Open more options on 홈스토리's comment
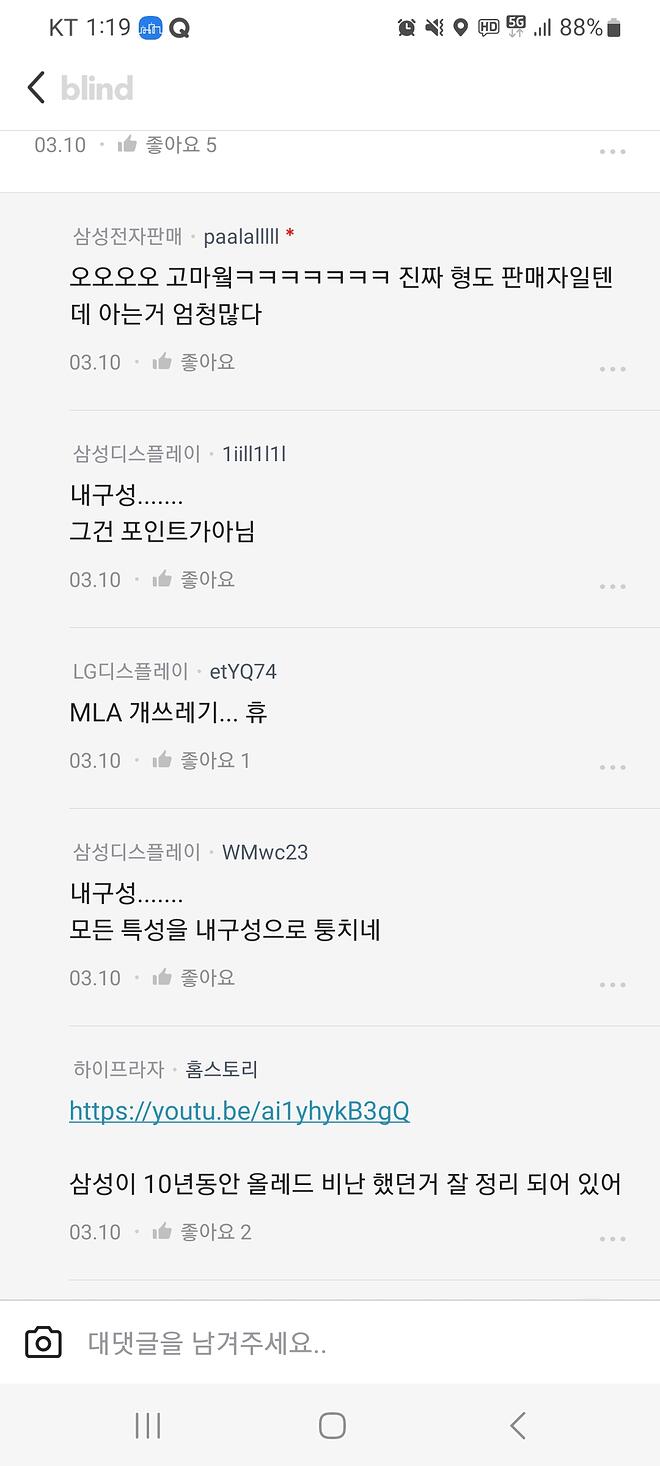660x1466 pixels. tap(612, 1238)
